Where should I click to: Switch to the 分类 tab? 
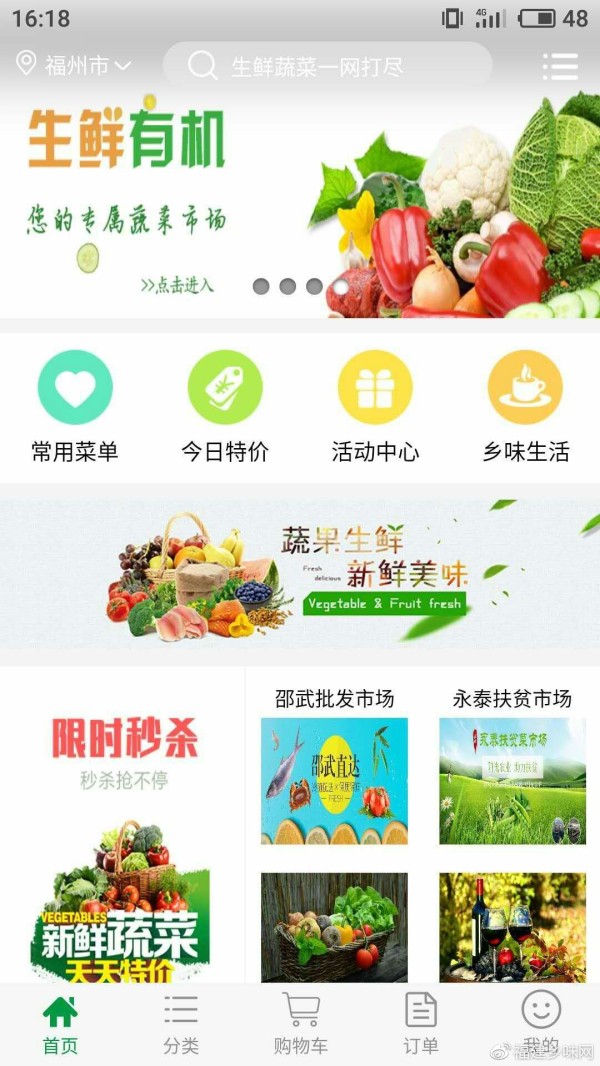tap(181, 1024)
